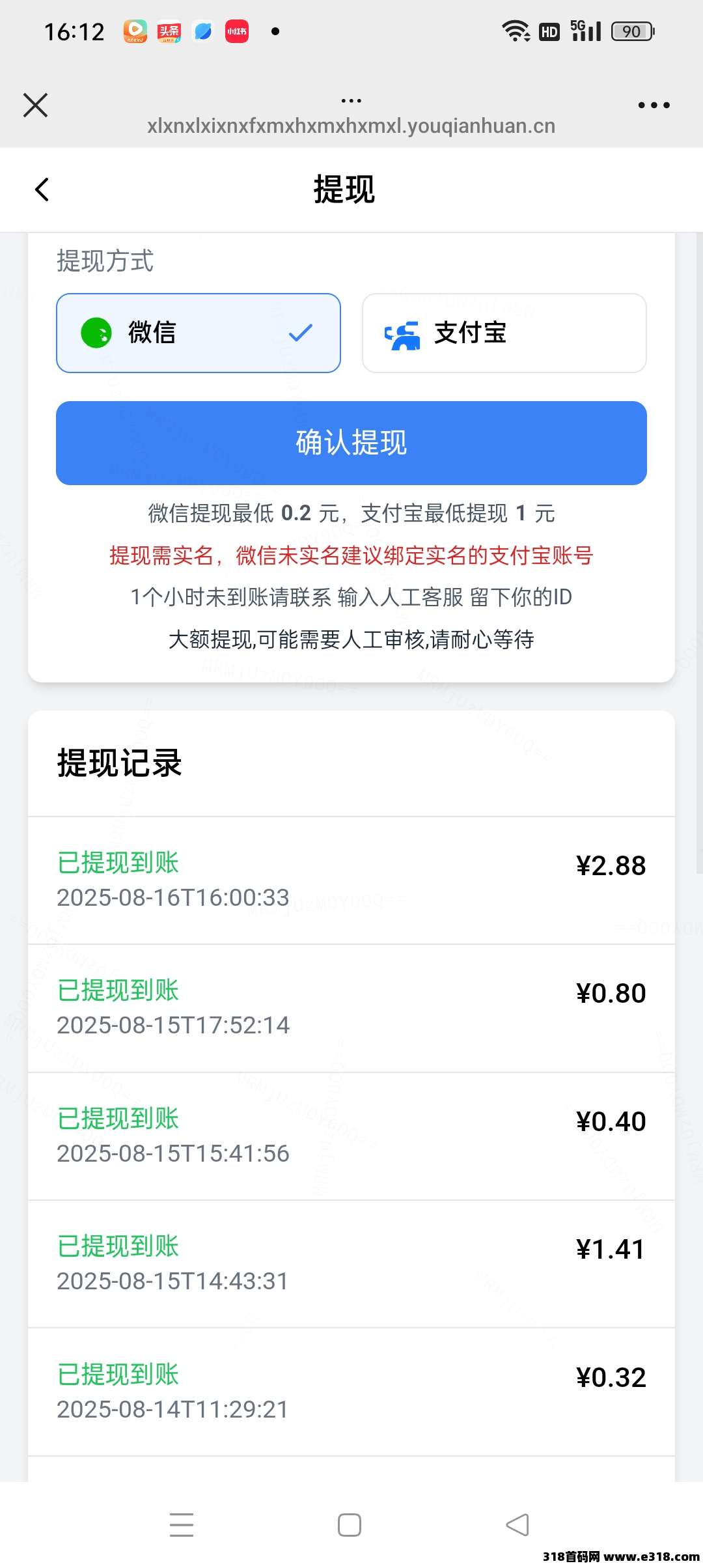Viewport: 703px width, 1568px height.
Task: Tap the 确认提现 button
Action: pyautogui.click(x=351, y=443)
